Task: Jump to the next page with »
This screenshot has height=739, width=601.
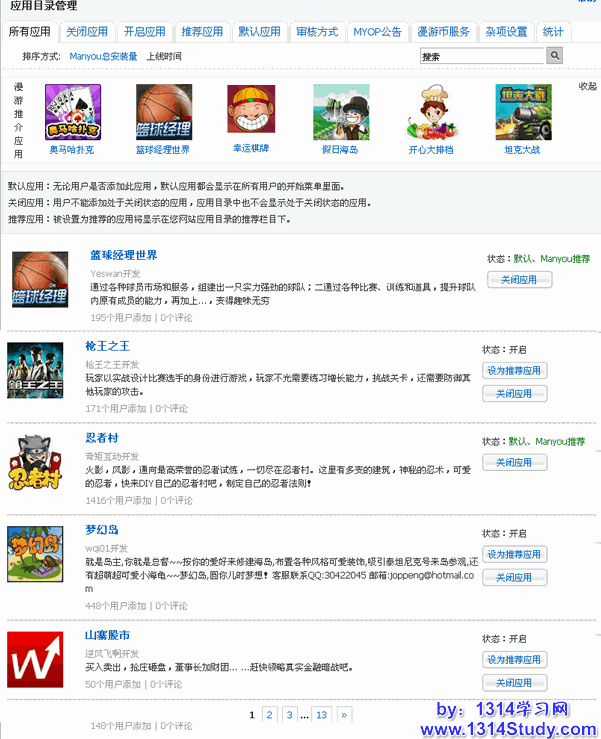Action: (x=344, y=714)
